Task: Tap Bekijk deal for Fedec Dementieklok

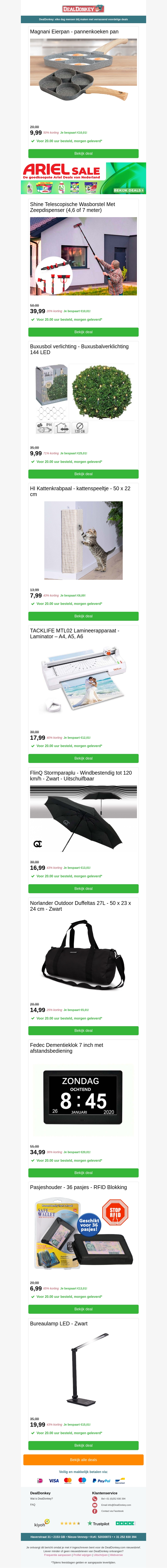Action: [x=83, y=1172]
